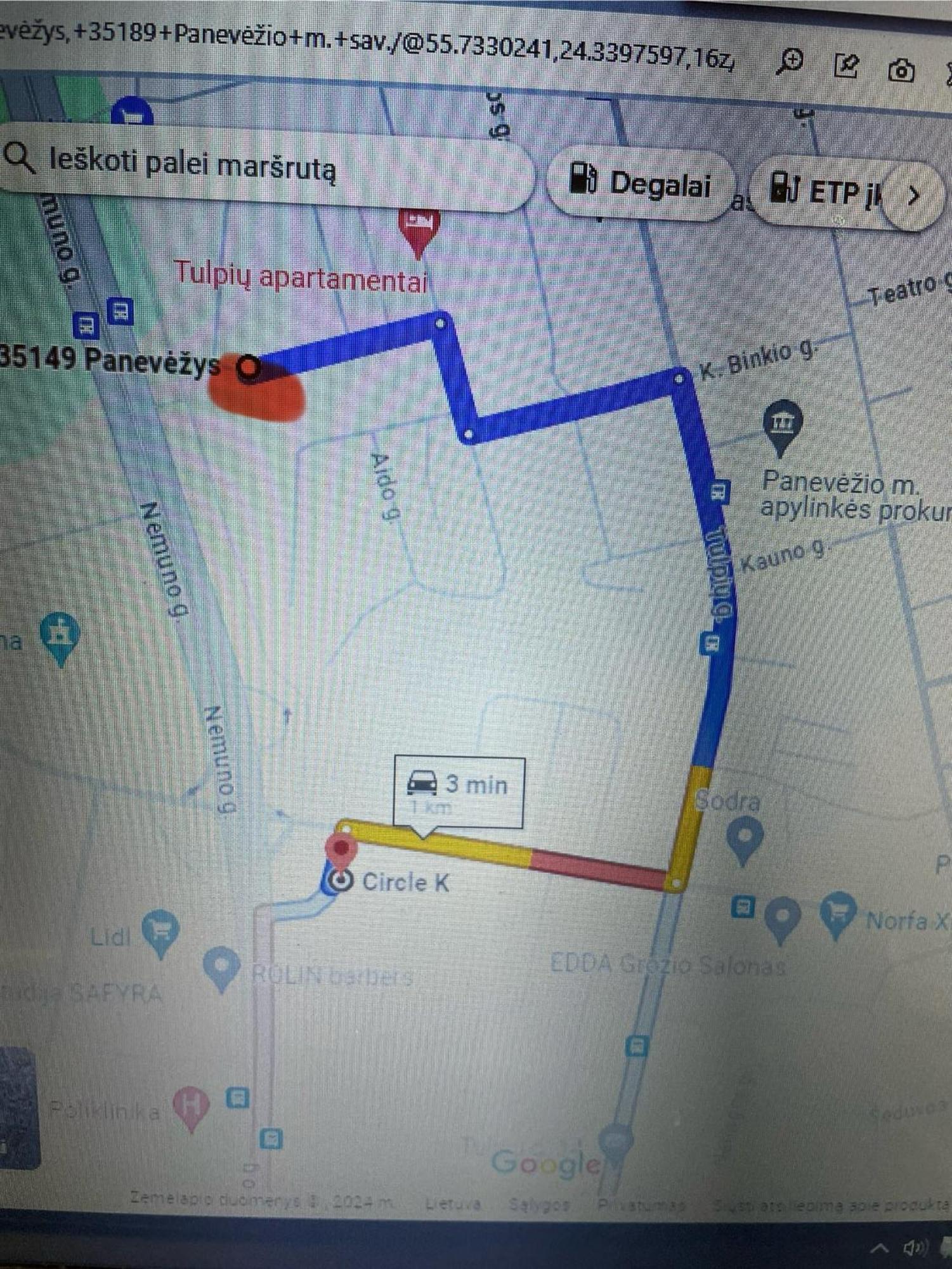Open the browser edit pencil icon
The height and width of the screenshot is (1269, 952).
pyautogui.click(x=846, y=66)
